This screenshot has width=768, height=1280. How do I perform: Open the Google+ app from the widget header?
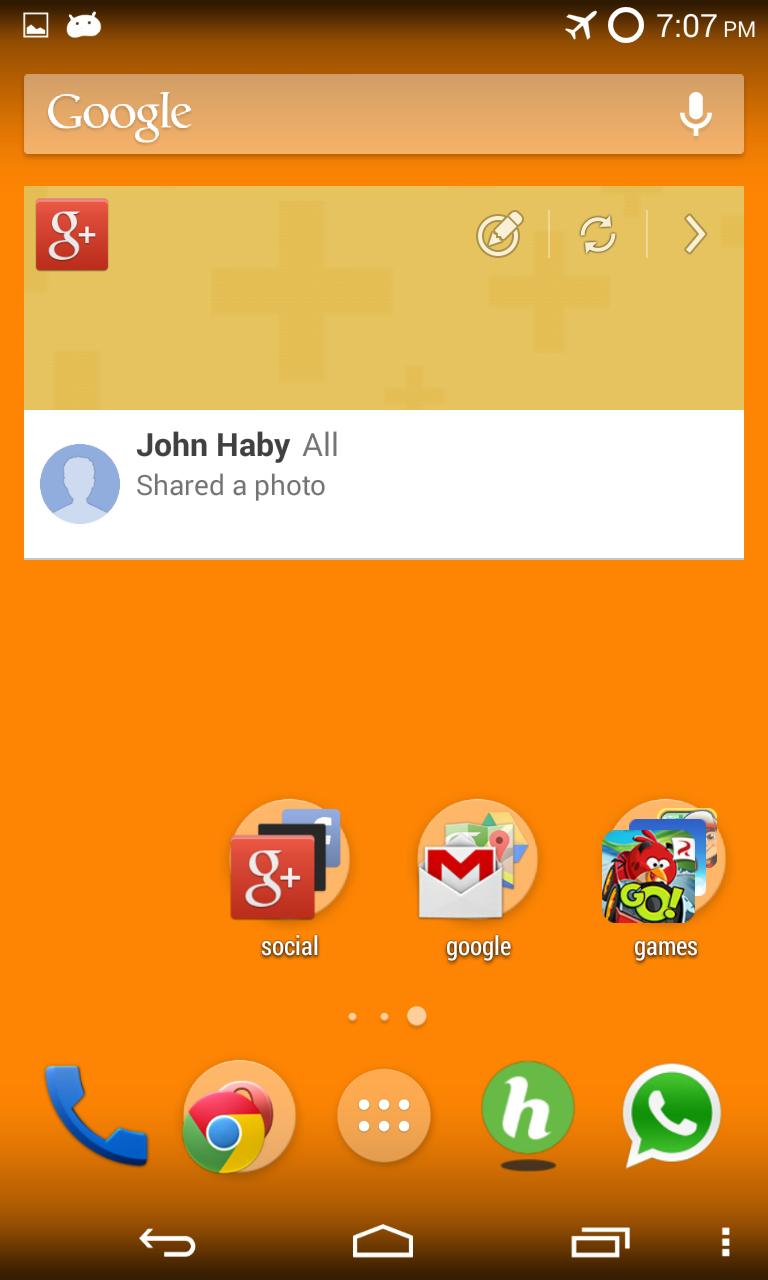coord(71,233)
